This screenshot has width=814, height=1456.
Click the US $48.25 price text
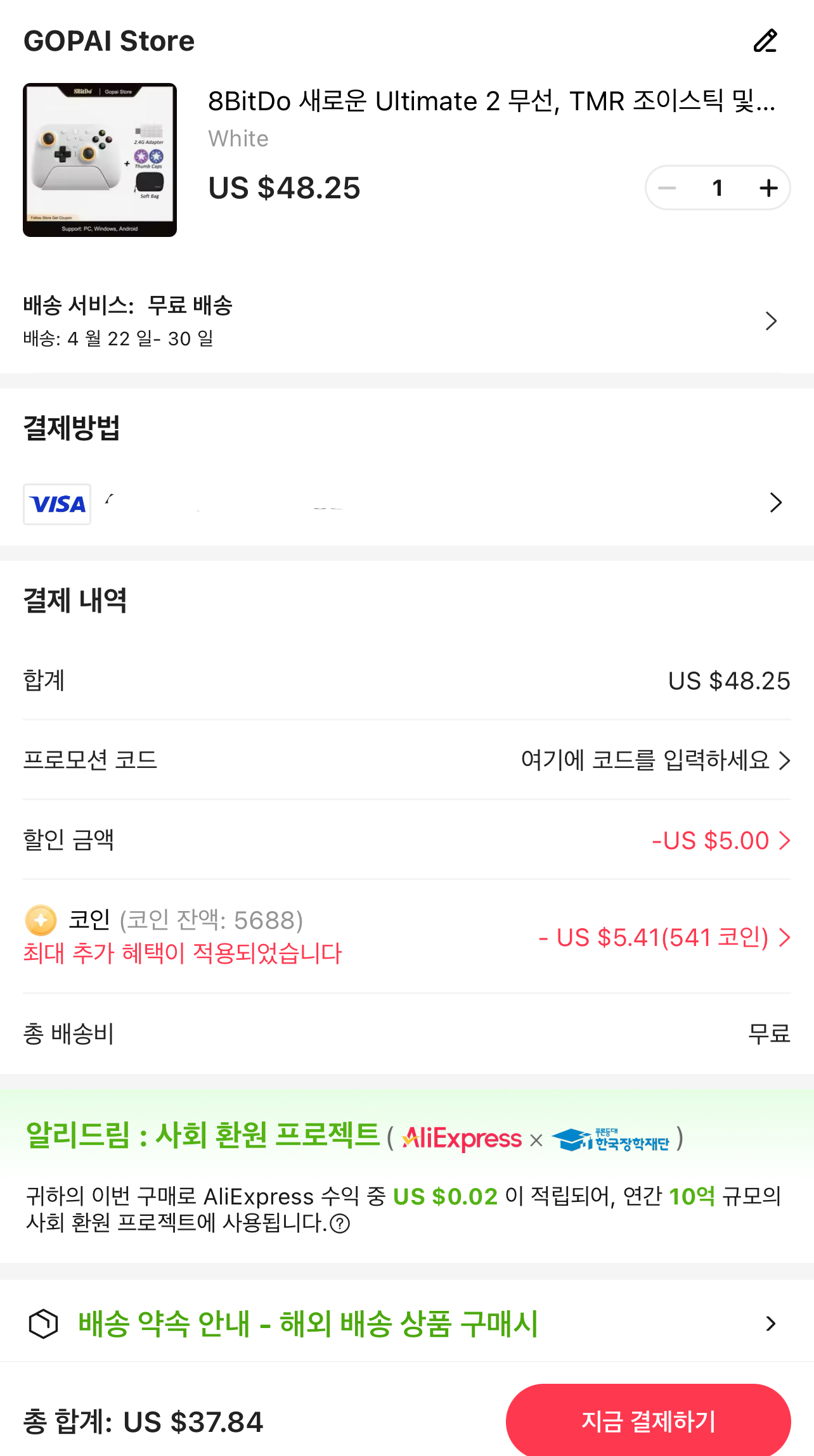pyautogui.click(x=284, y=187)
